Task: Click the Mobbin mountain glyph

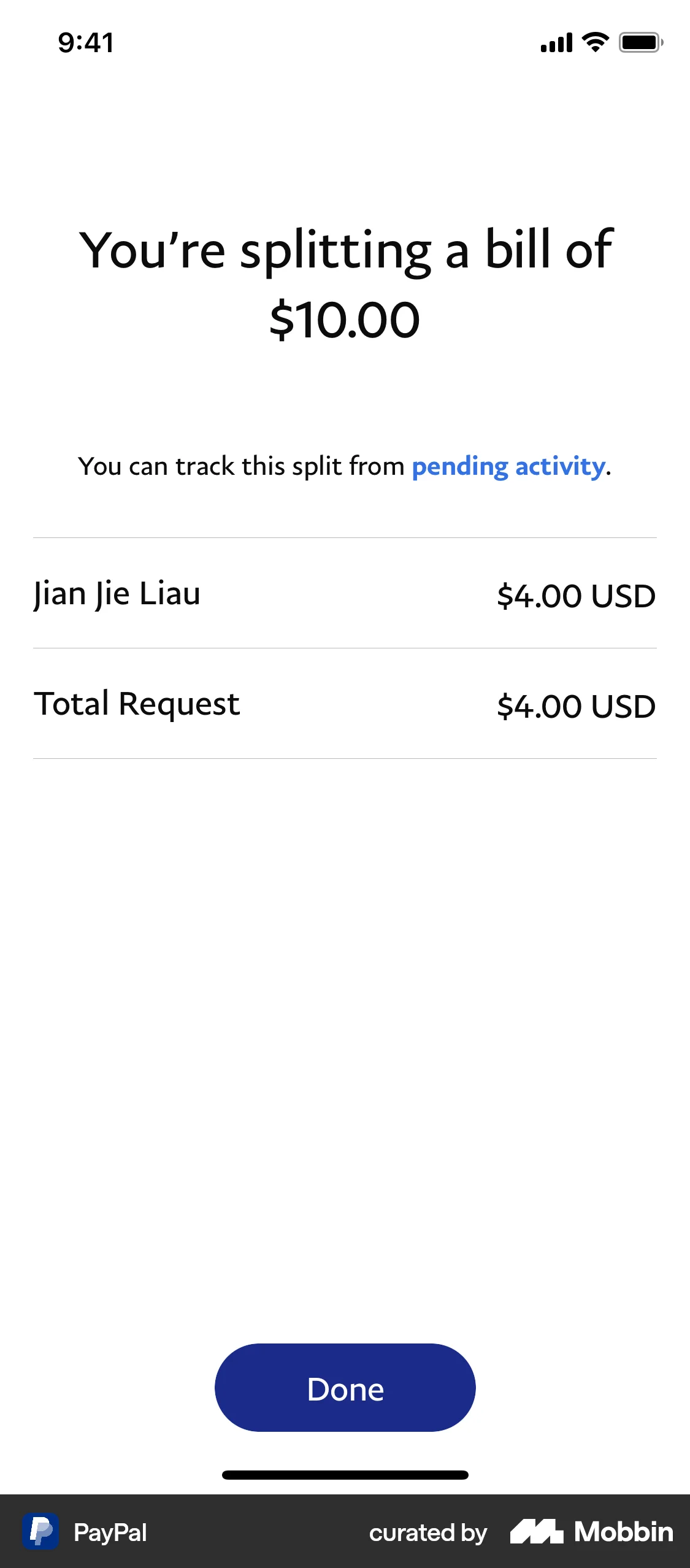Action: 536,1531
